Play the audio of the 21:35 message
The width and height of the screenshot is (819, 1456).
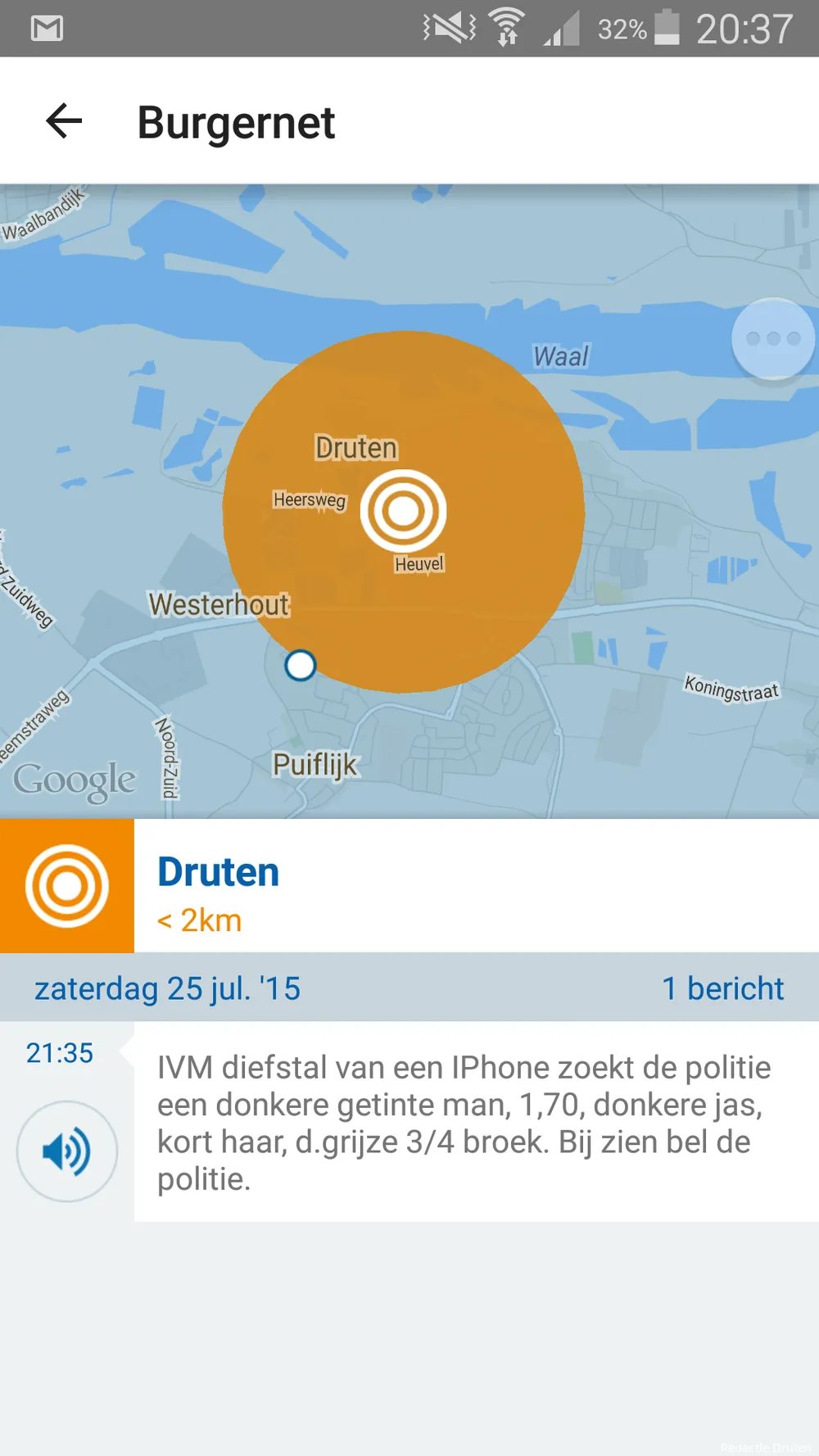click(x=67, y=1151)
